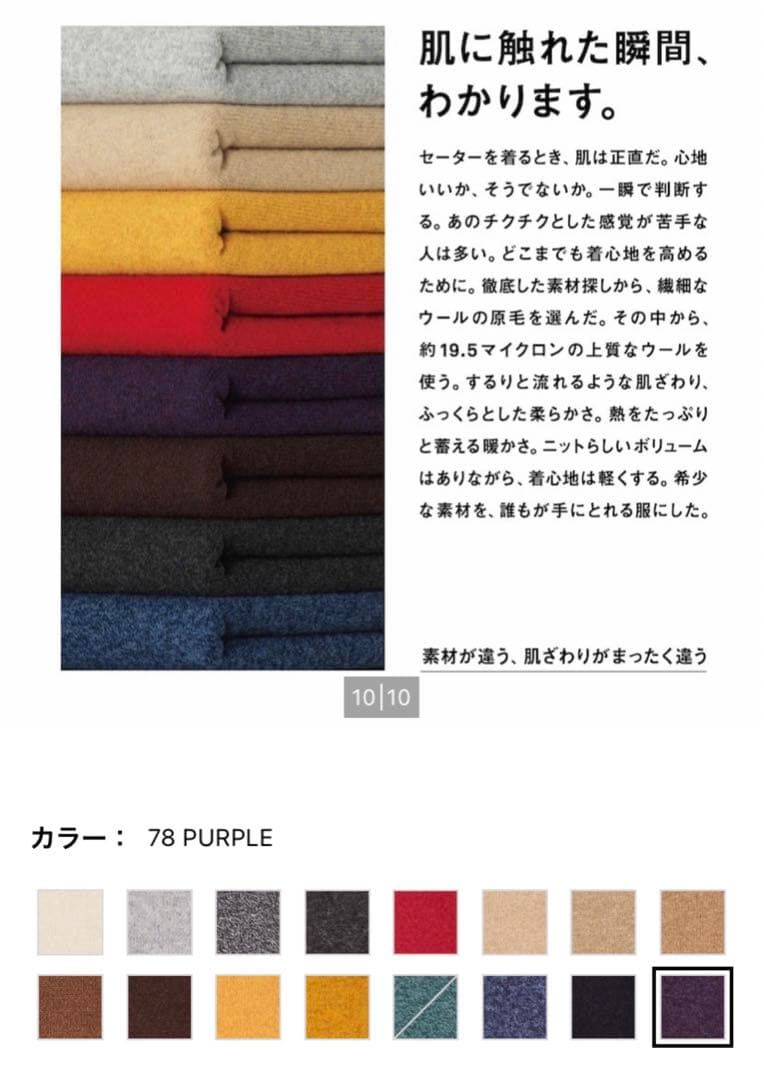Select the off-white color swatch
The height and width of the screenshot is (1080, 764).
[x=70, y=922]
